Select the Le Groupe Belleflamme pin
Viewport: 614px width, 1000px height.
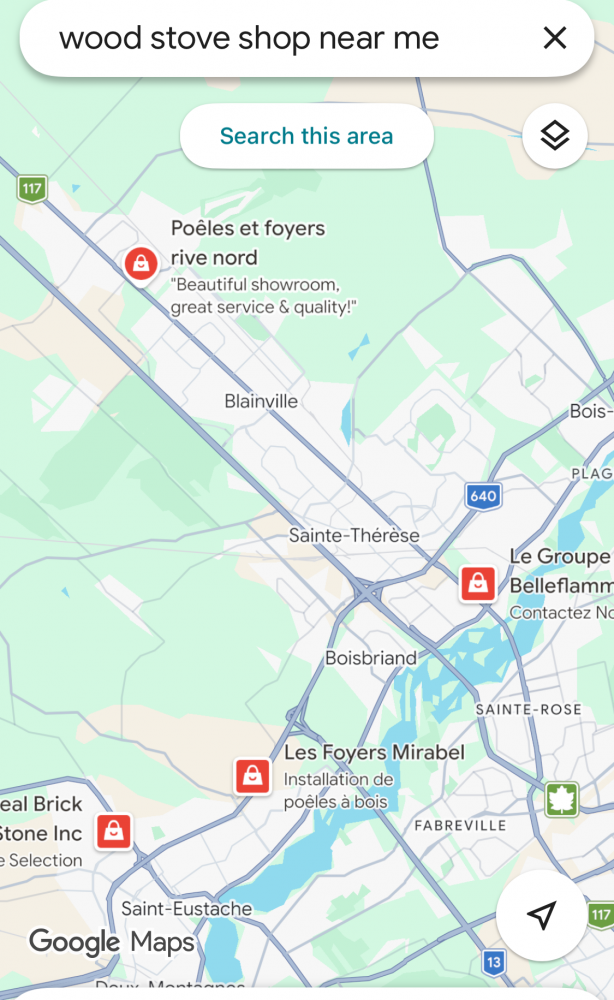tap(478, 584)
